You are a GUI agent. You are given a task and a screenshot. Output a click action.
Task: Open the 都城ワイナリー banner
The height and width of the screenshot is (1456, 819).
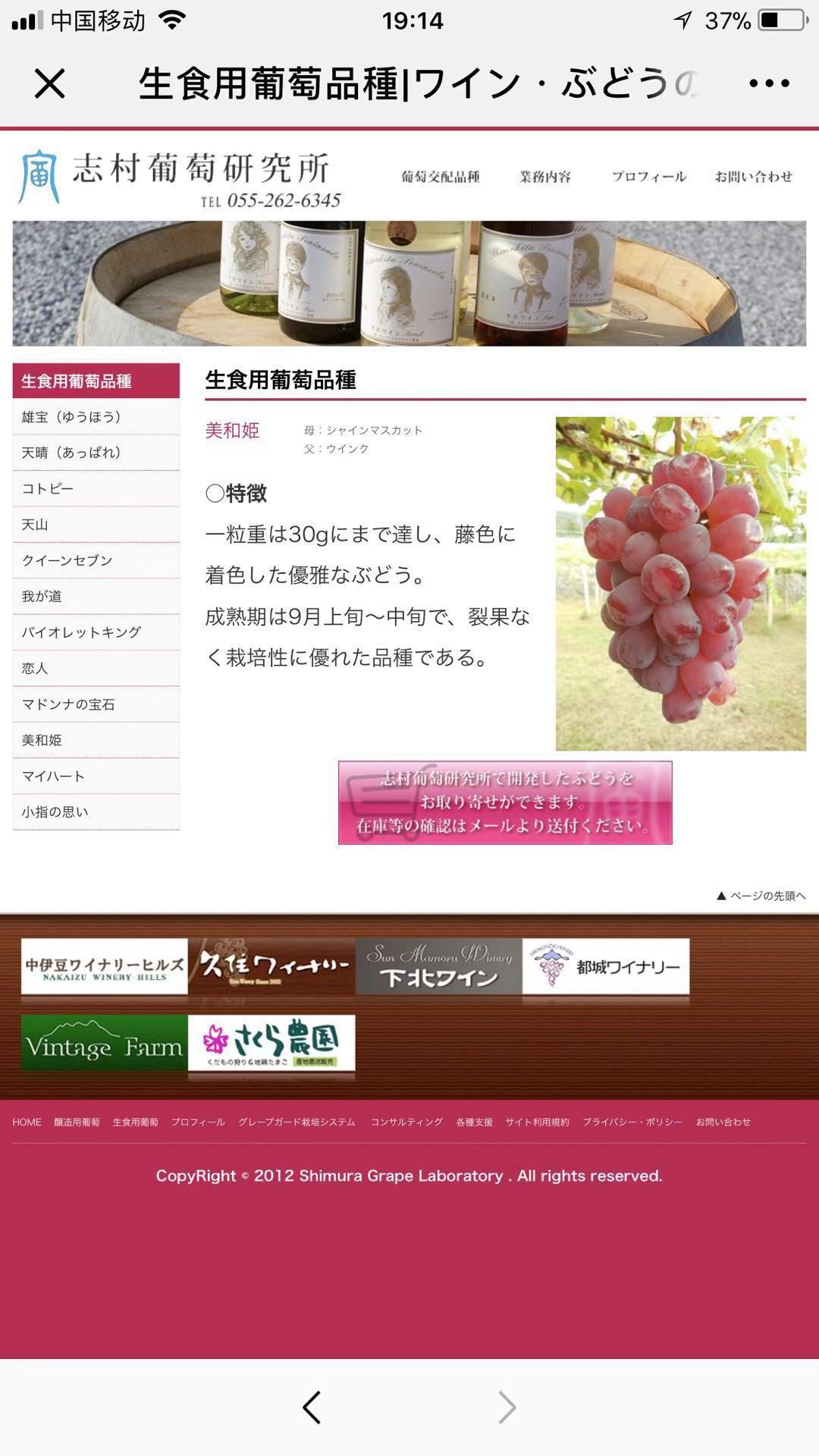pos(606,967)
